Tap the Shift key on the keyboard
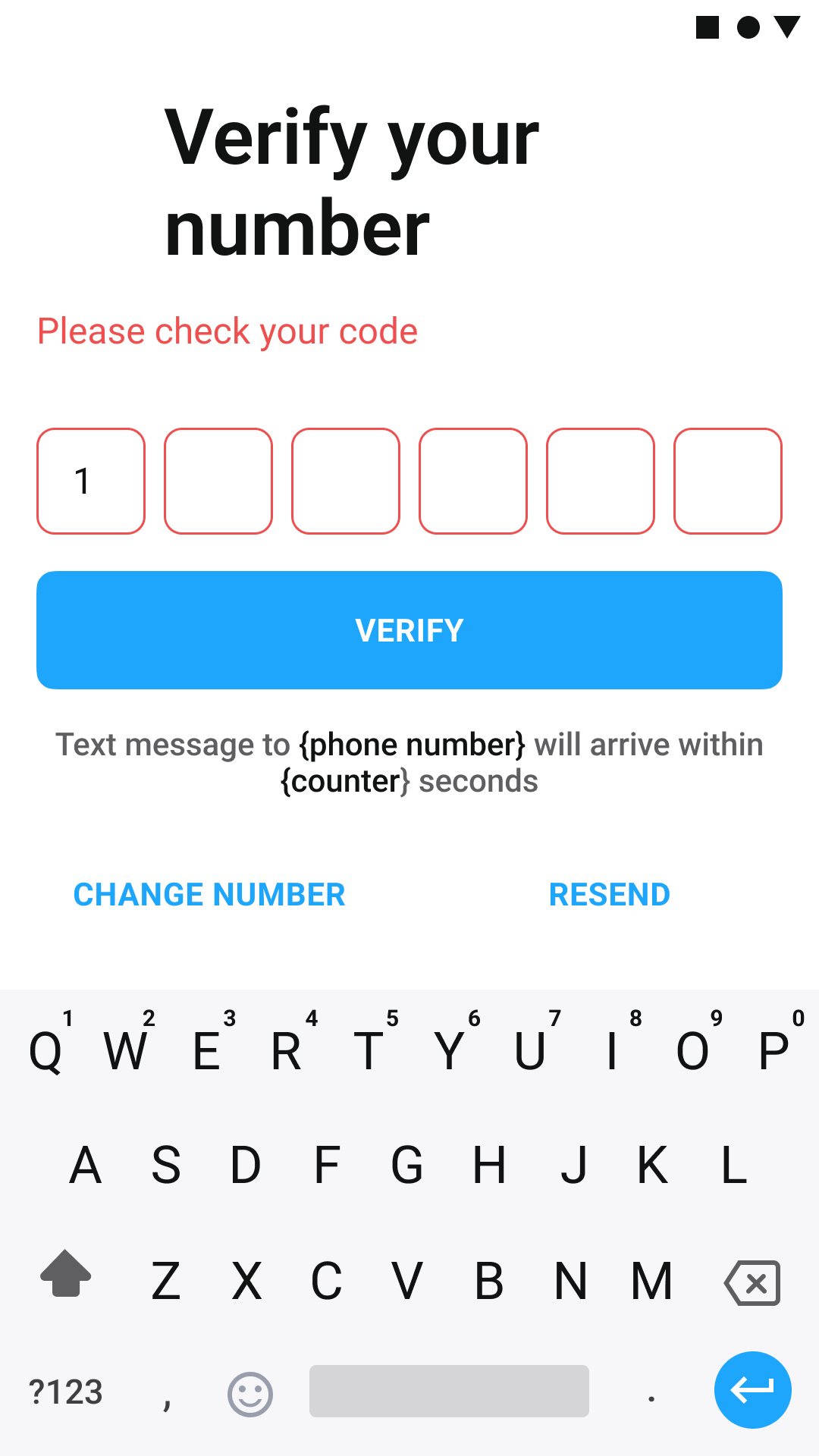The height and width of the screenshot is (1456, 819). [x=64, y=1281]
